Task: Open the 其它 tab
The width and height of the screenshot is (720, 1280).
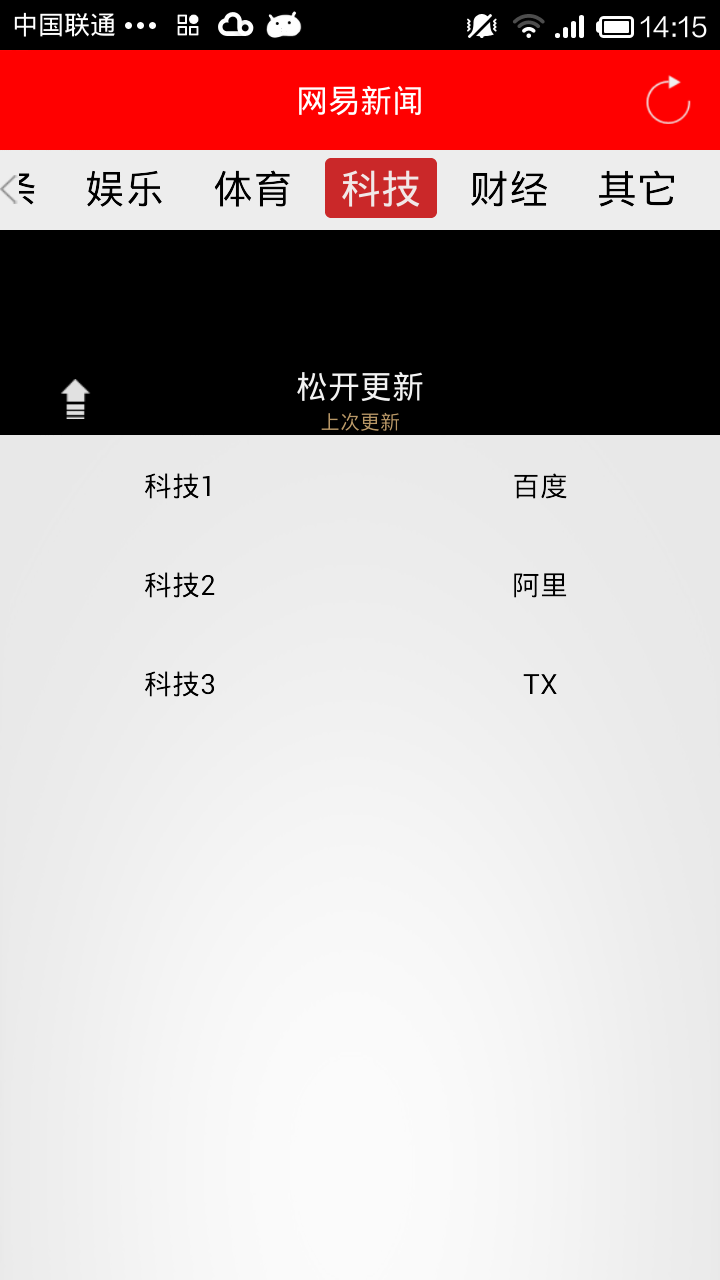Action: pos(637,188)
